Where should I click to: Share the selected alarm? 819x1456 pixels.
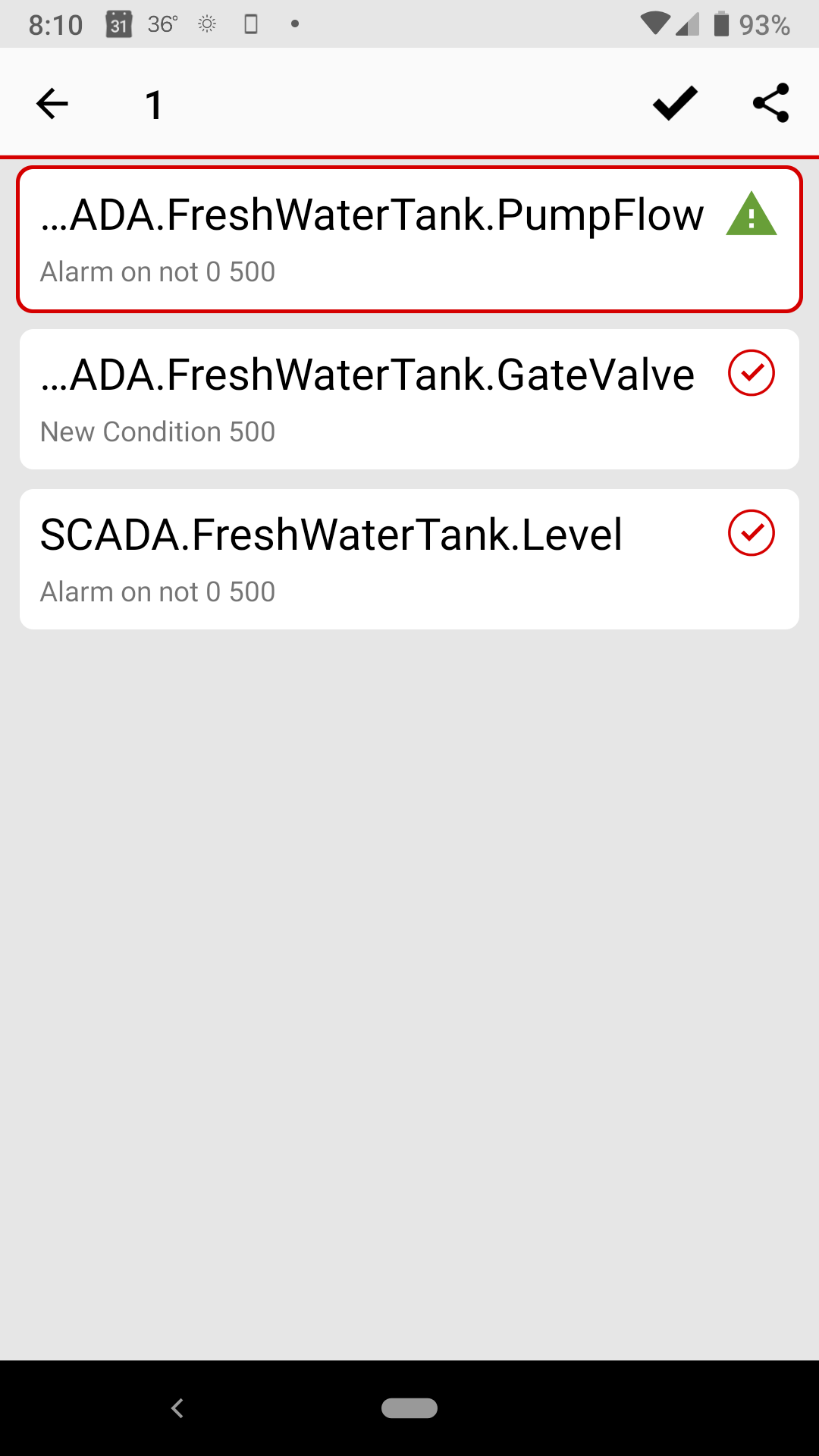771,103
